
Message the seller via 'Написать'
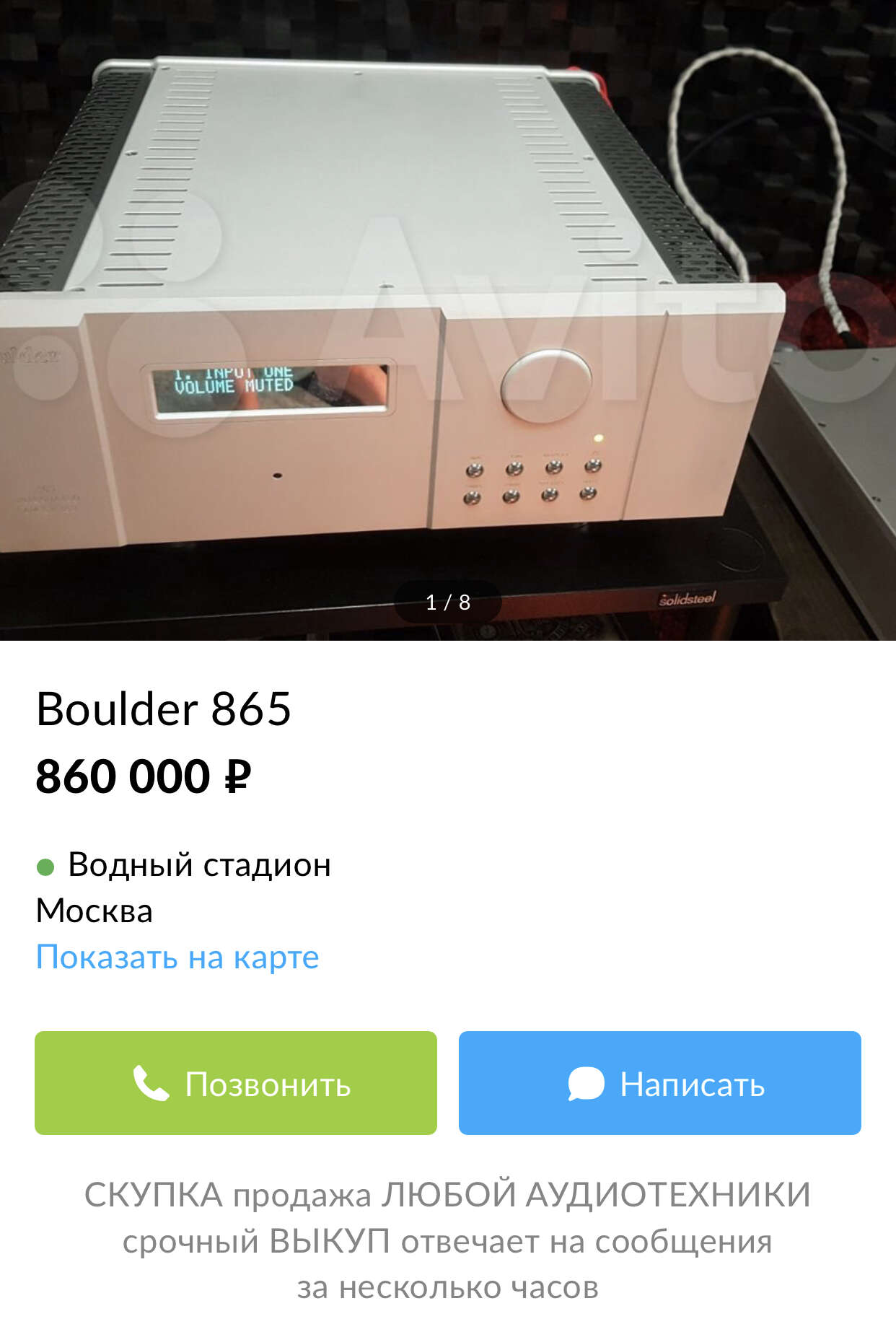(x=659, y=1083)
